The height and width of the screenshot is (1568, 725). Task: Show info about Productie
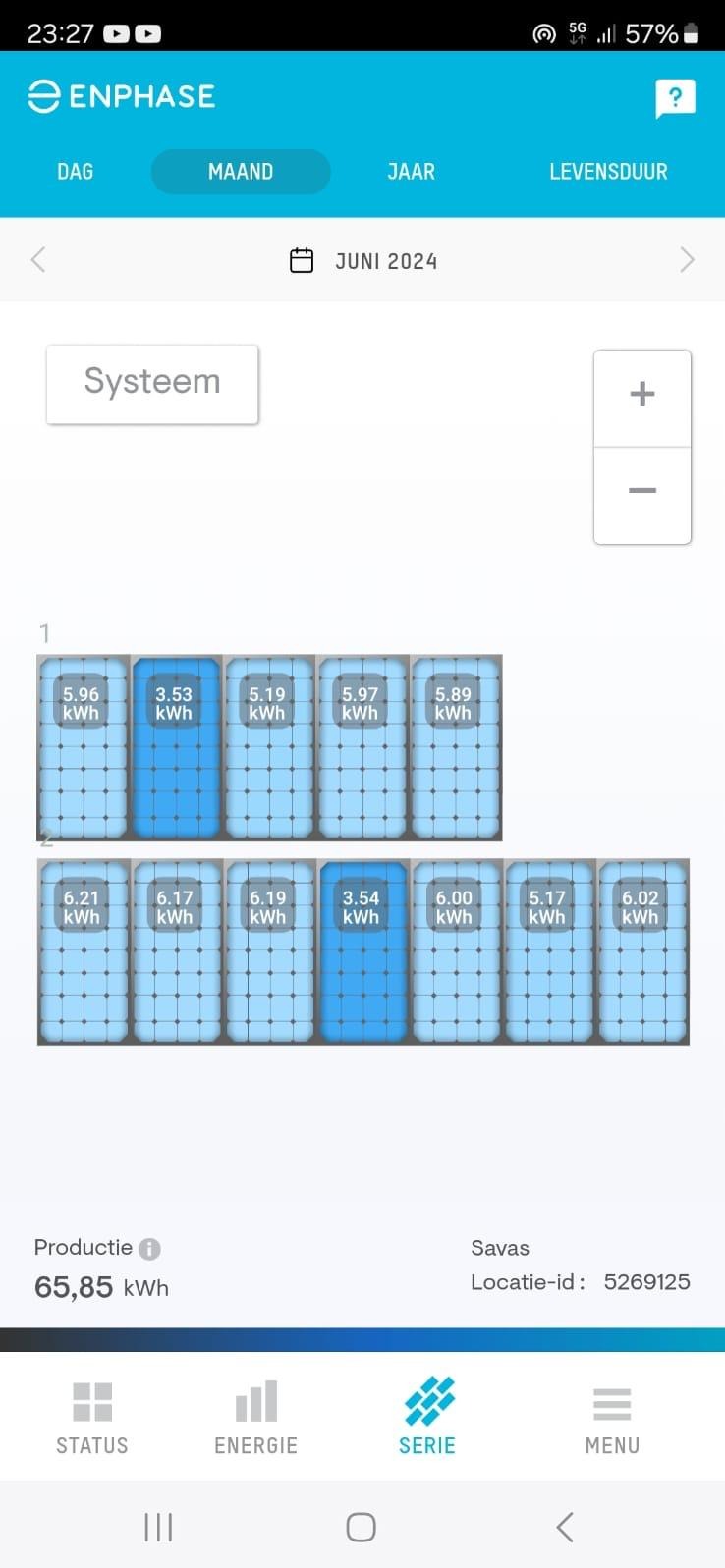149,1249
